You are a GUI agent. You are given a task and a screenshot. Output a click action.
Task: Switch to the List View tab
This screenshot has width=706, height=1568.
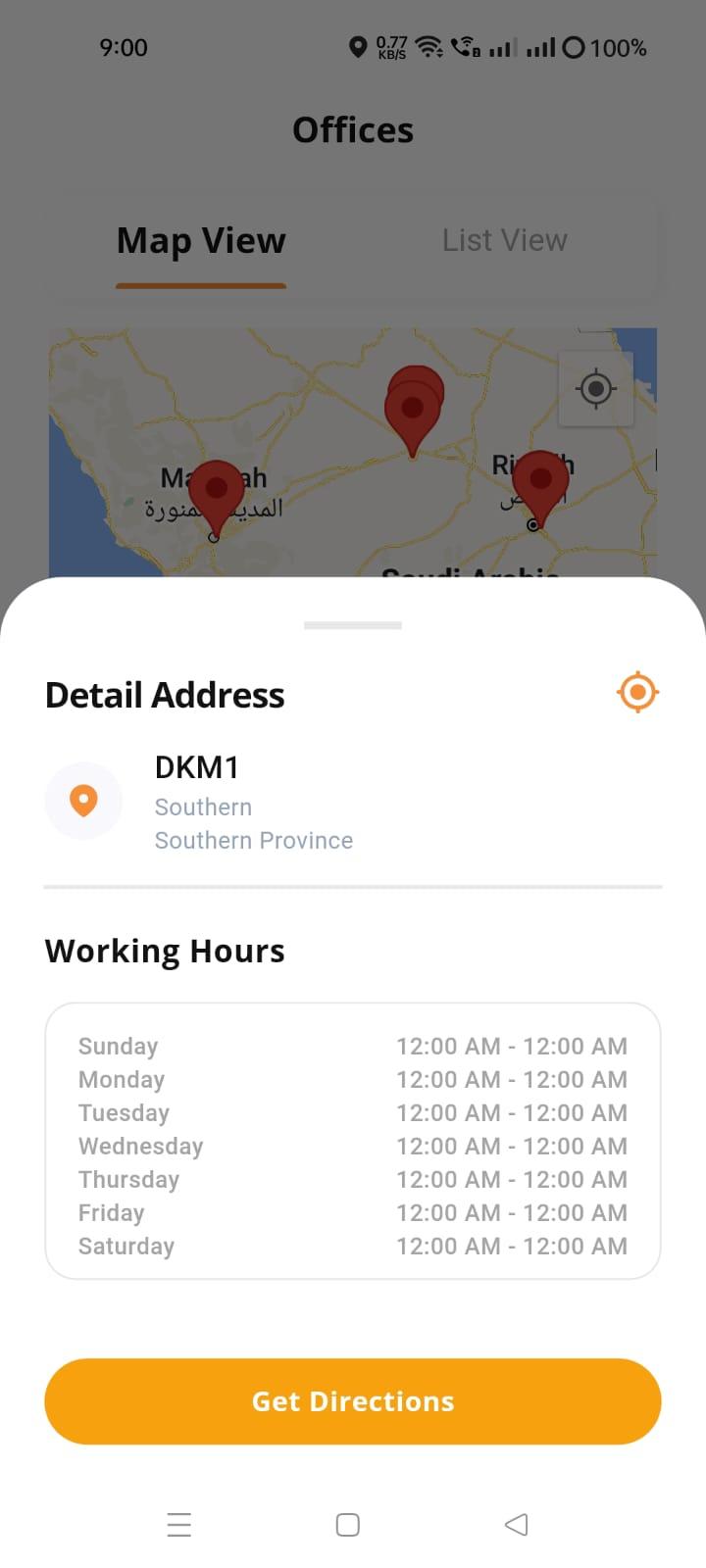pos(504,240)
